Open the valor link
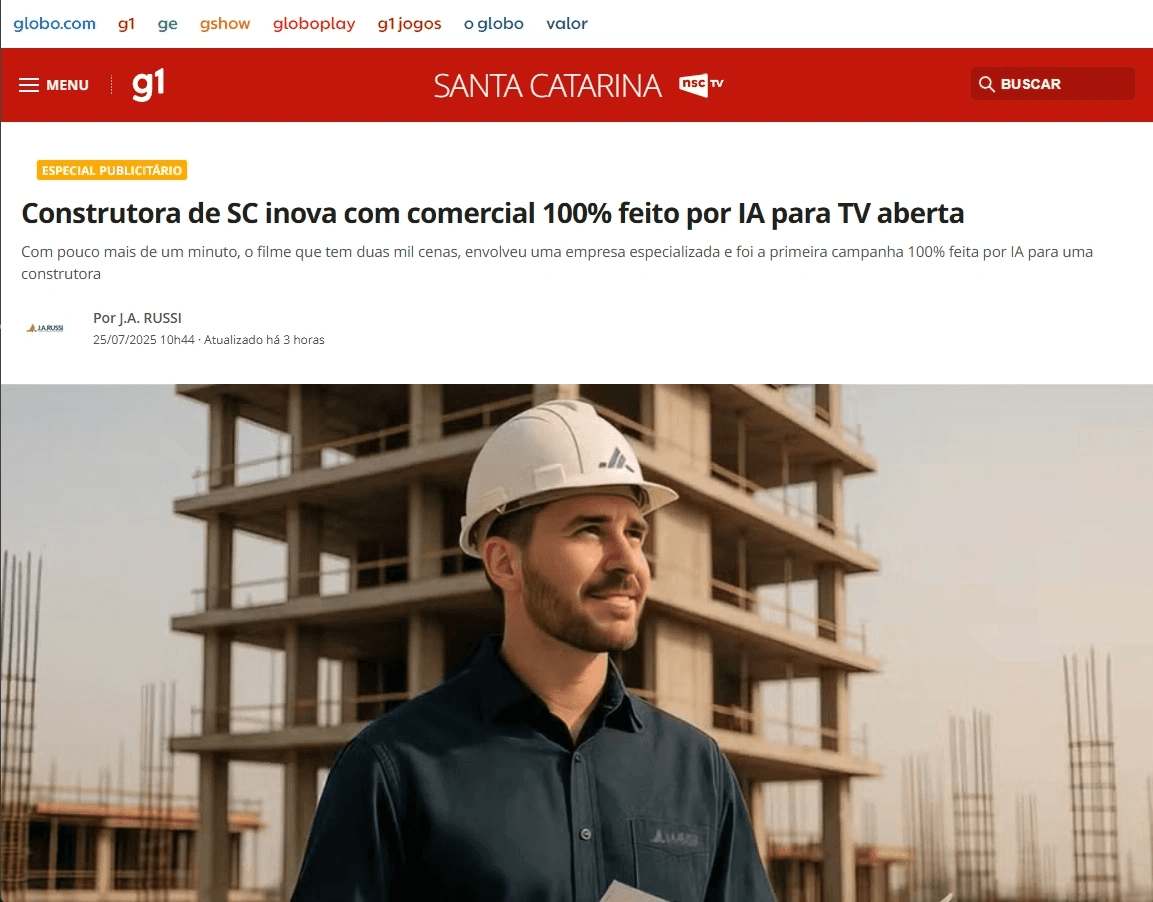 pos(567,24)
